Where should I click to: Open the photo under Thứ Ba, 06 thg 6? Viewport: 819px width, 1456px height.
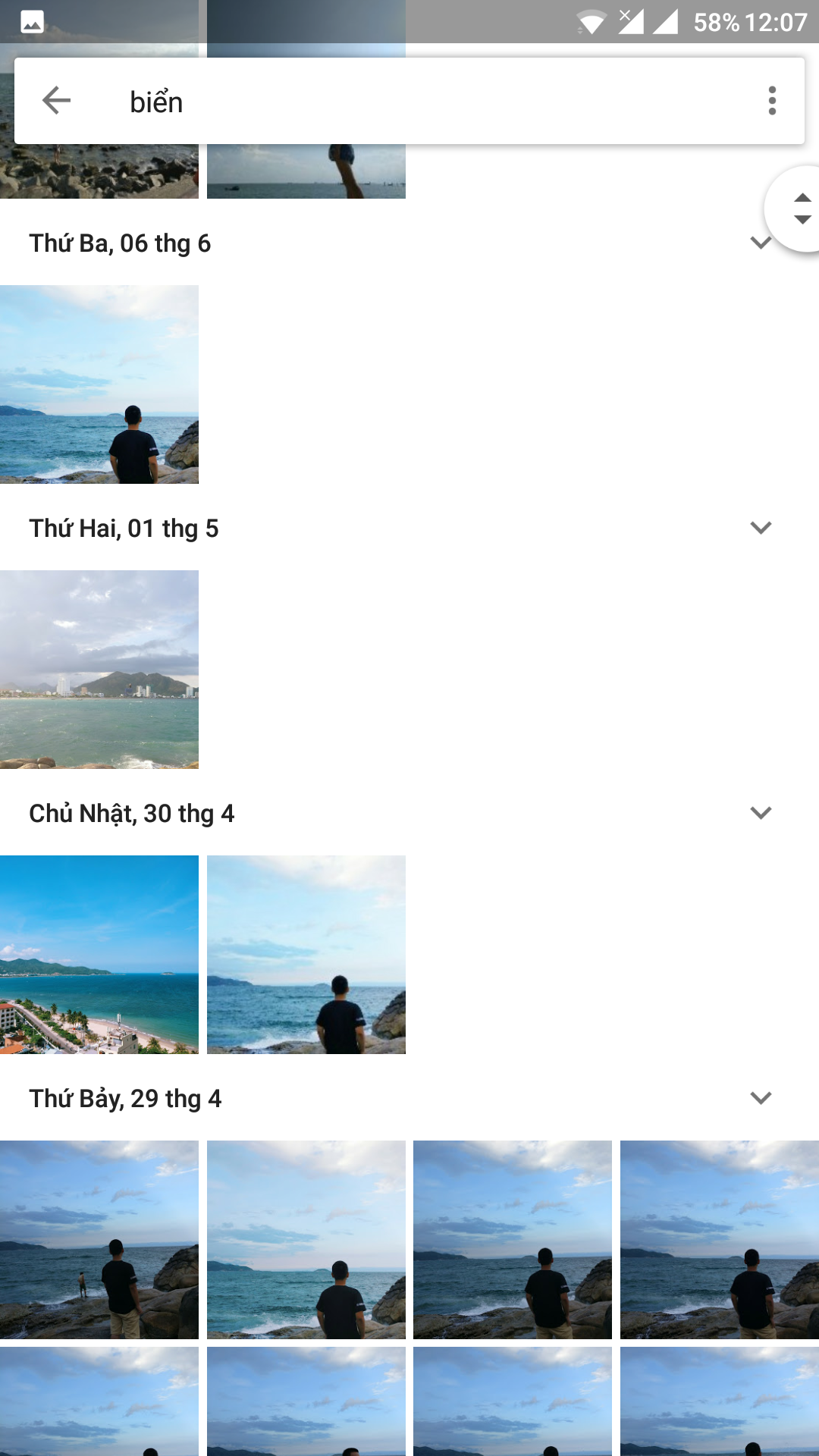click(99, 384)
